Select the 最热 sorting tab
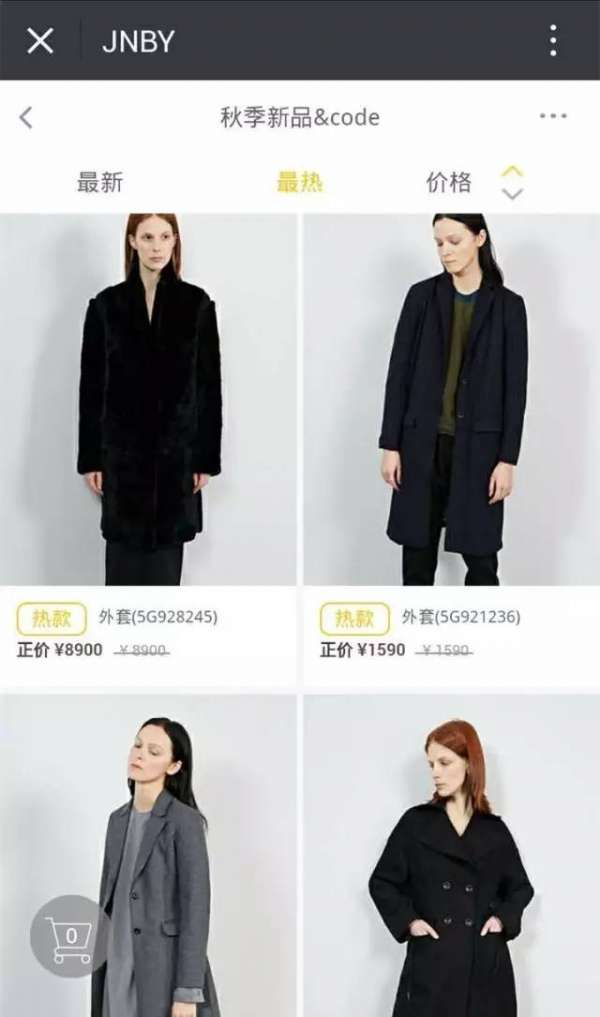The image size is (600, 1017). pos(300,183)
